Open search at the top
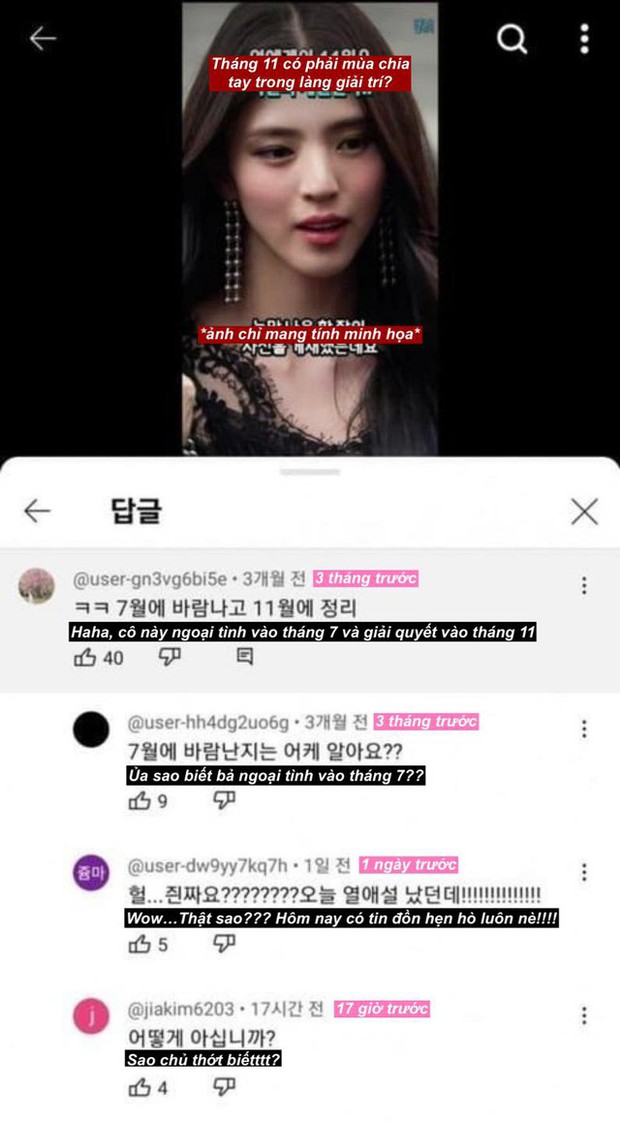This screenshot has height=1122, width=620. point(512,38)
